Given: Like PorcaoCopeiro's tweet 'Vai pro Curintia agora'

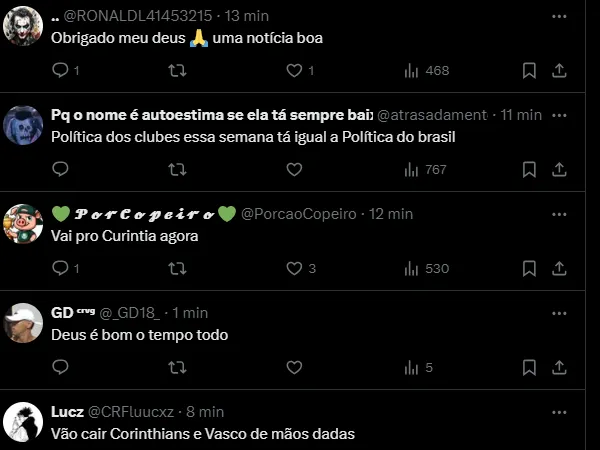Looking at the screenshot, I should click(x=294, y=268).
